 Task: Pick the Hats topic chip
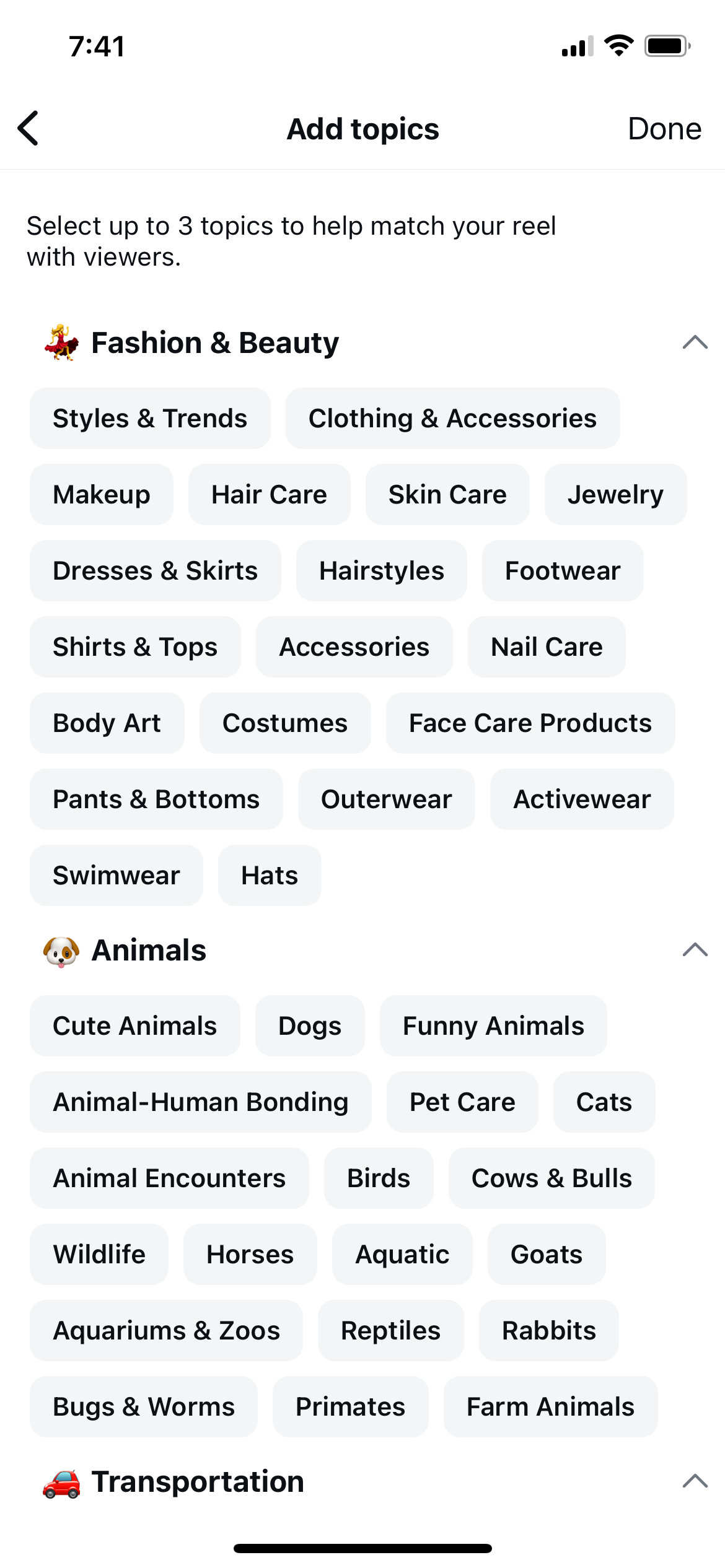pyautogui.click(x=270, y=875)
